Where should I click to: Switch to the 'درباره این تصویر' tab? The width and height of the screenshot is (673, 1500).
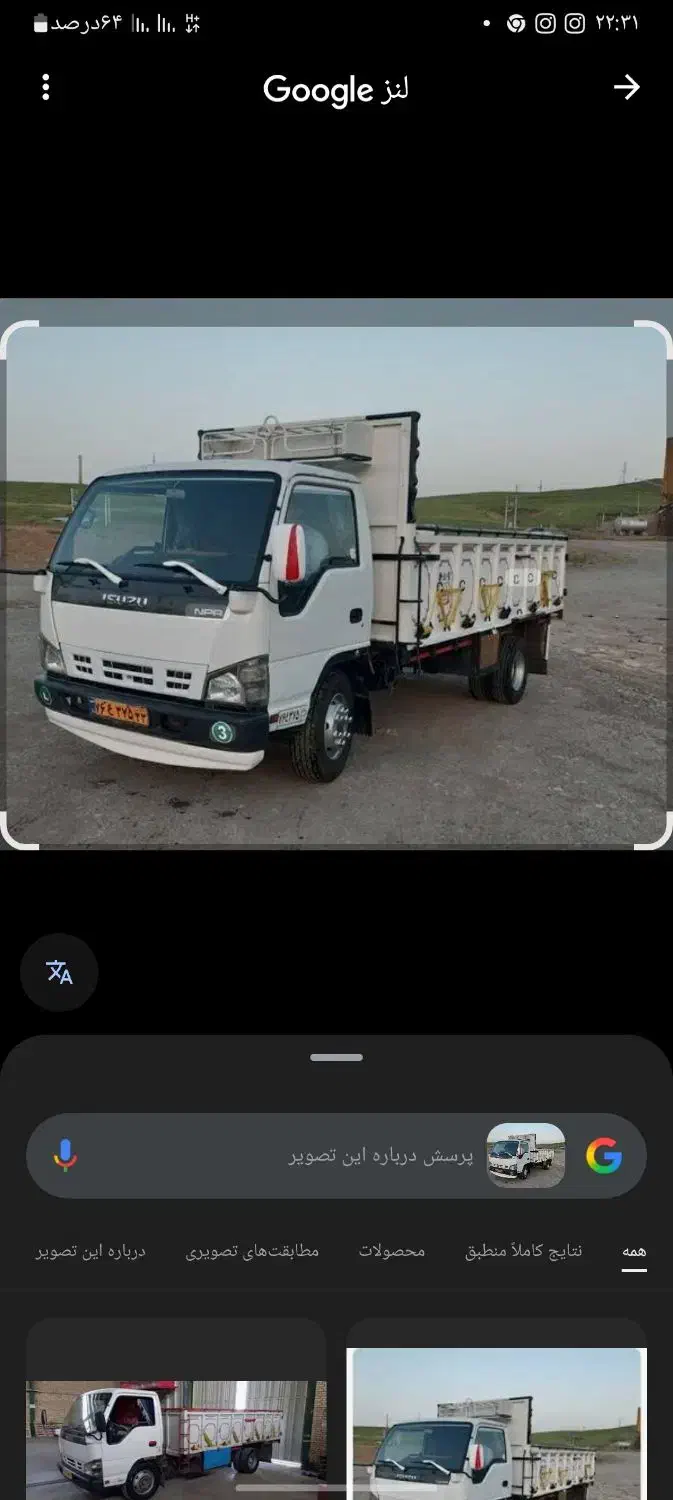point(91,1251)
